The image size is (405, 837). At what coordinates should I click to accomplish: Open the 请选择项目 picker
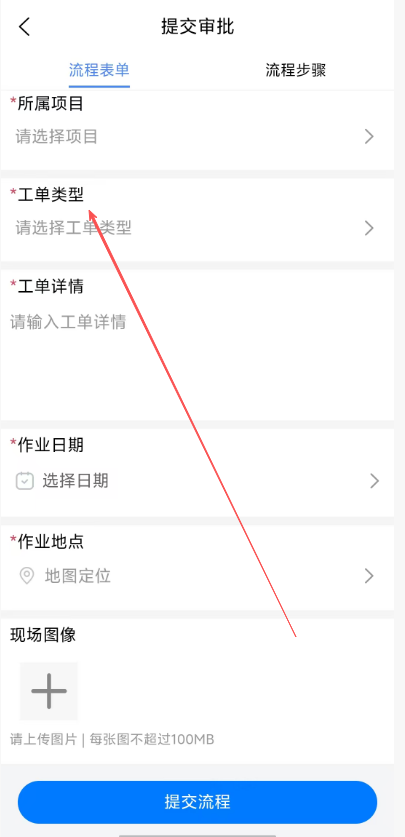coord(195,137)
